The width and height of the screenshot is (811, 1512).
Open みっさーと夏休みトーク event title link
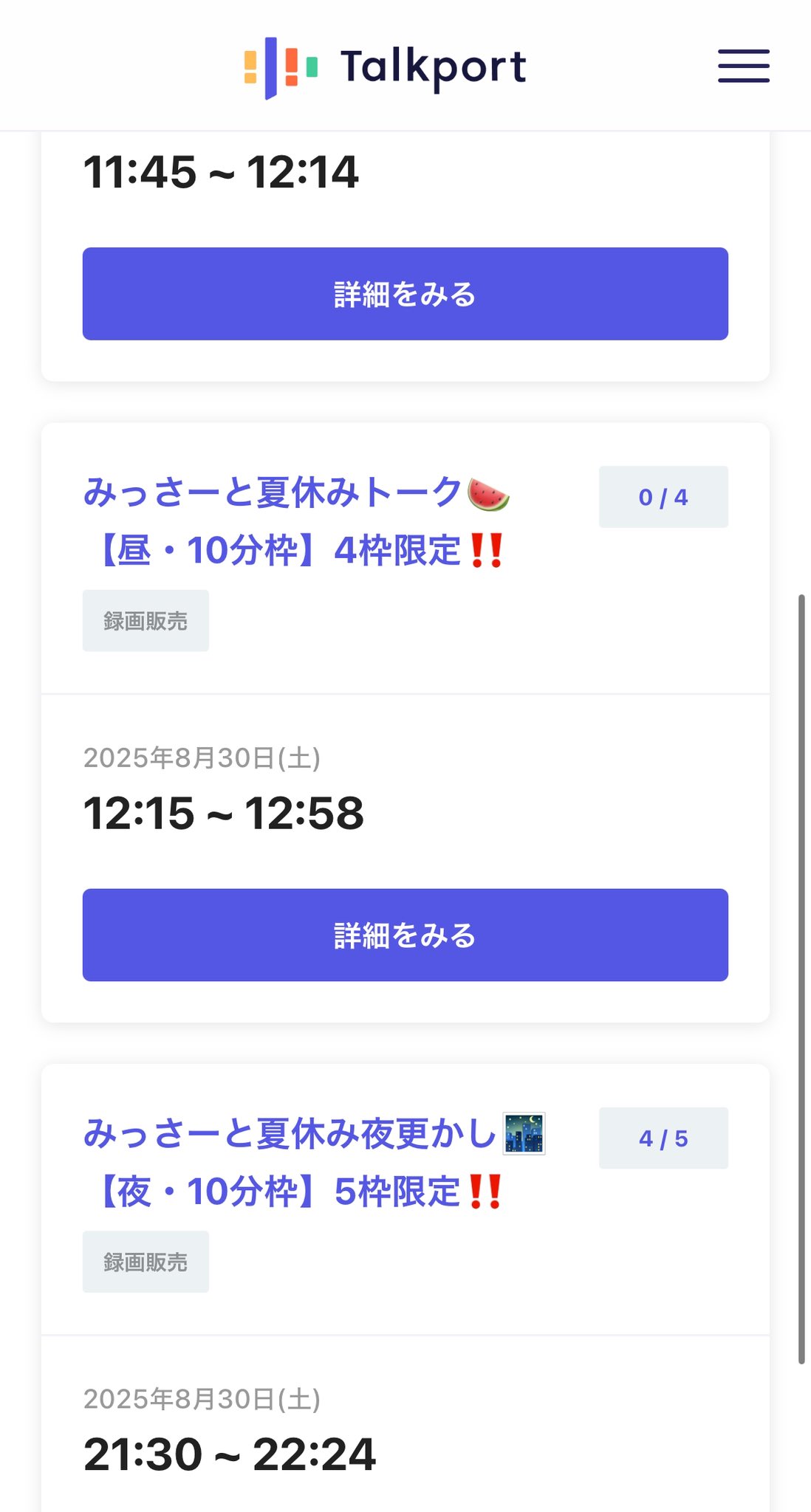pos(295,521)
